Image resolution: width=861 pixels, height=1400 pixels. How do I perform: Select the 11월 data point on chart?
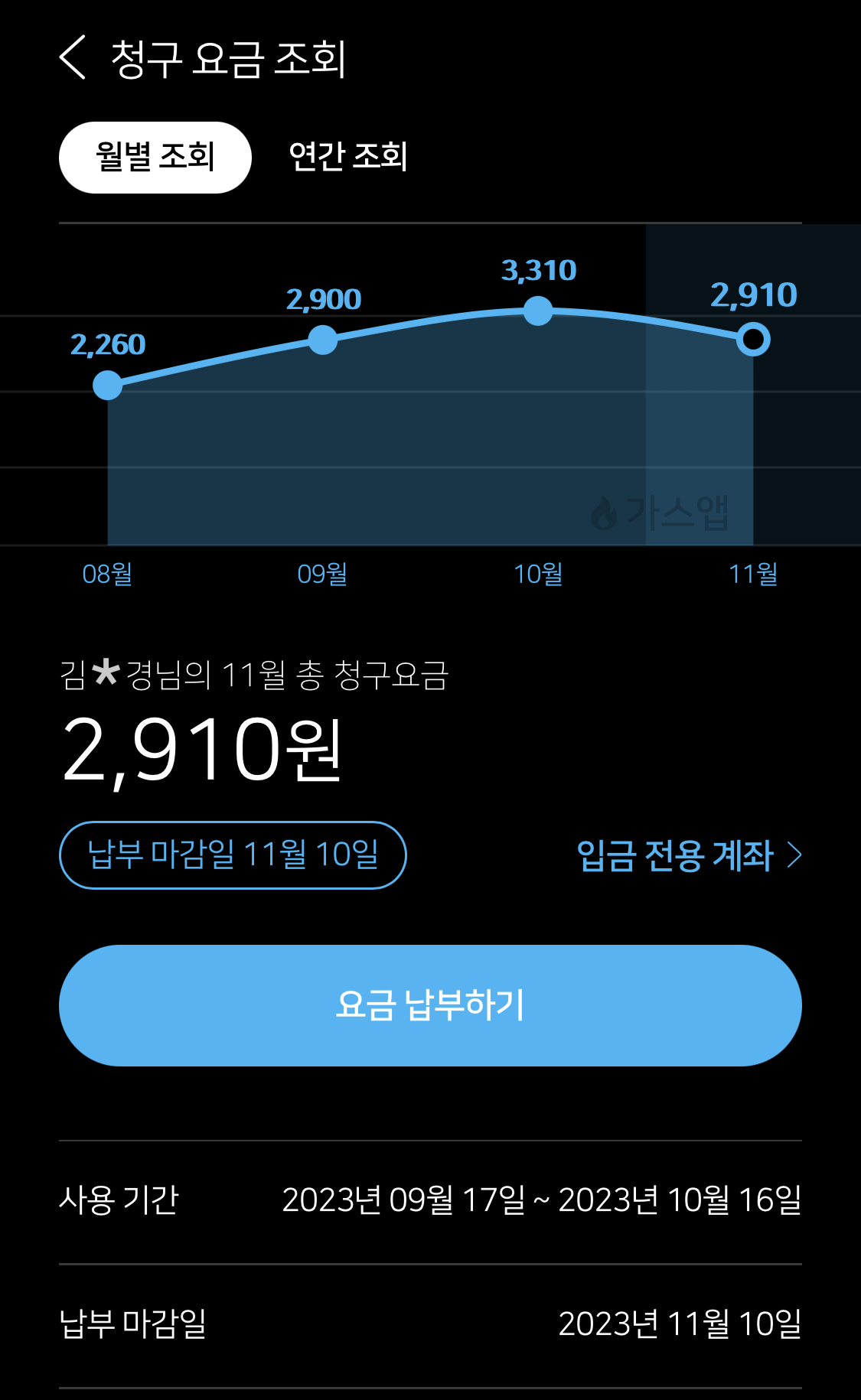click(753, 339)
